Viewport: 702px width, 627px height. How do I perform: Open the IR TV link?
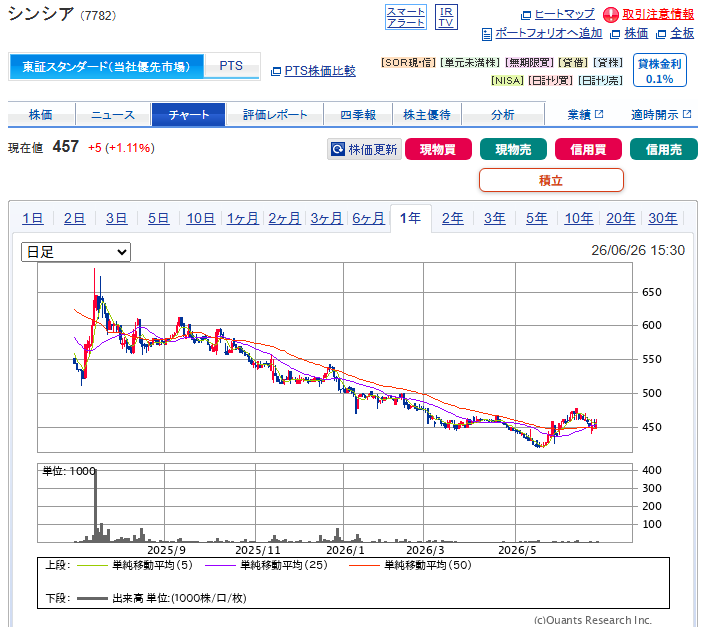(x=446, y=17)
